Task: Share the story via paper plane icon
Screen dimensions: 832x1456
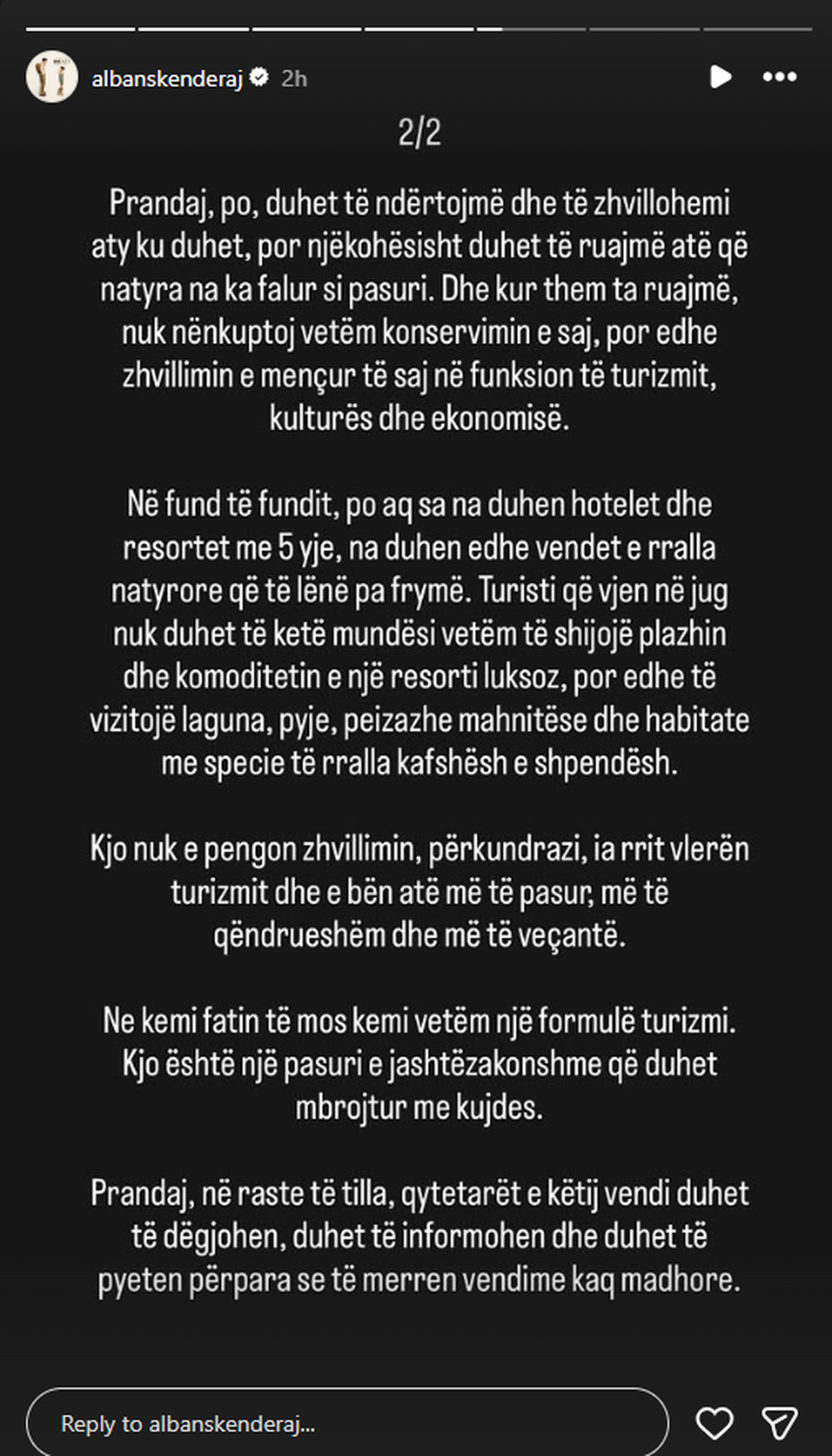Action: tap(779, 1423)
